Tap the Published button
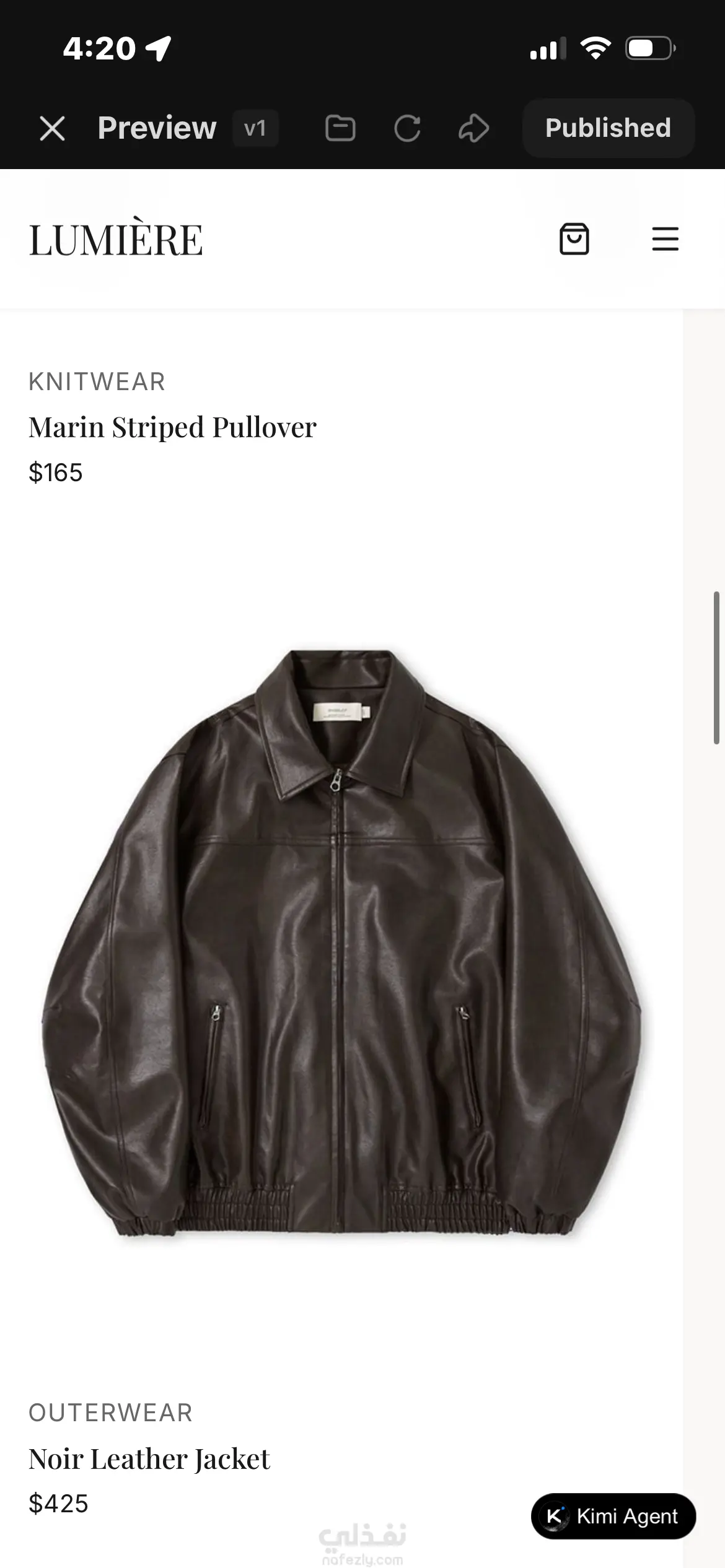The width and height of the screenshot is (725, 1568). point(608,128)
